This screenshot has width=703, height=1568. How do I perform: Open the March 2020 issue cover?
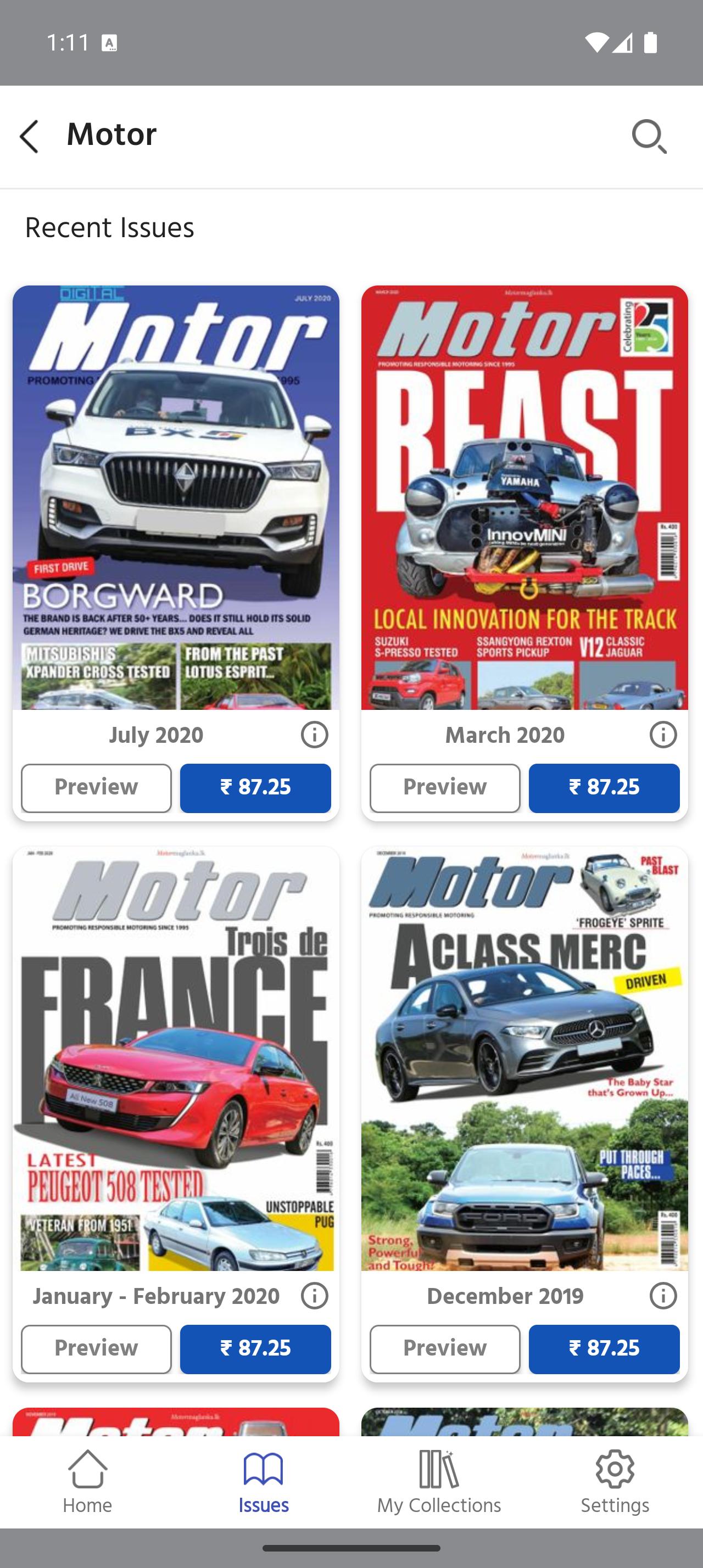(x=524, y=497)
